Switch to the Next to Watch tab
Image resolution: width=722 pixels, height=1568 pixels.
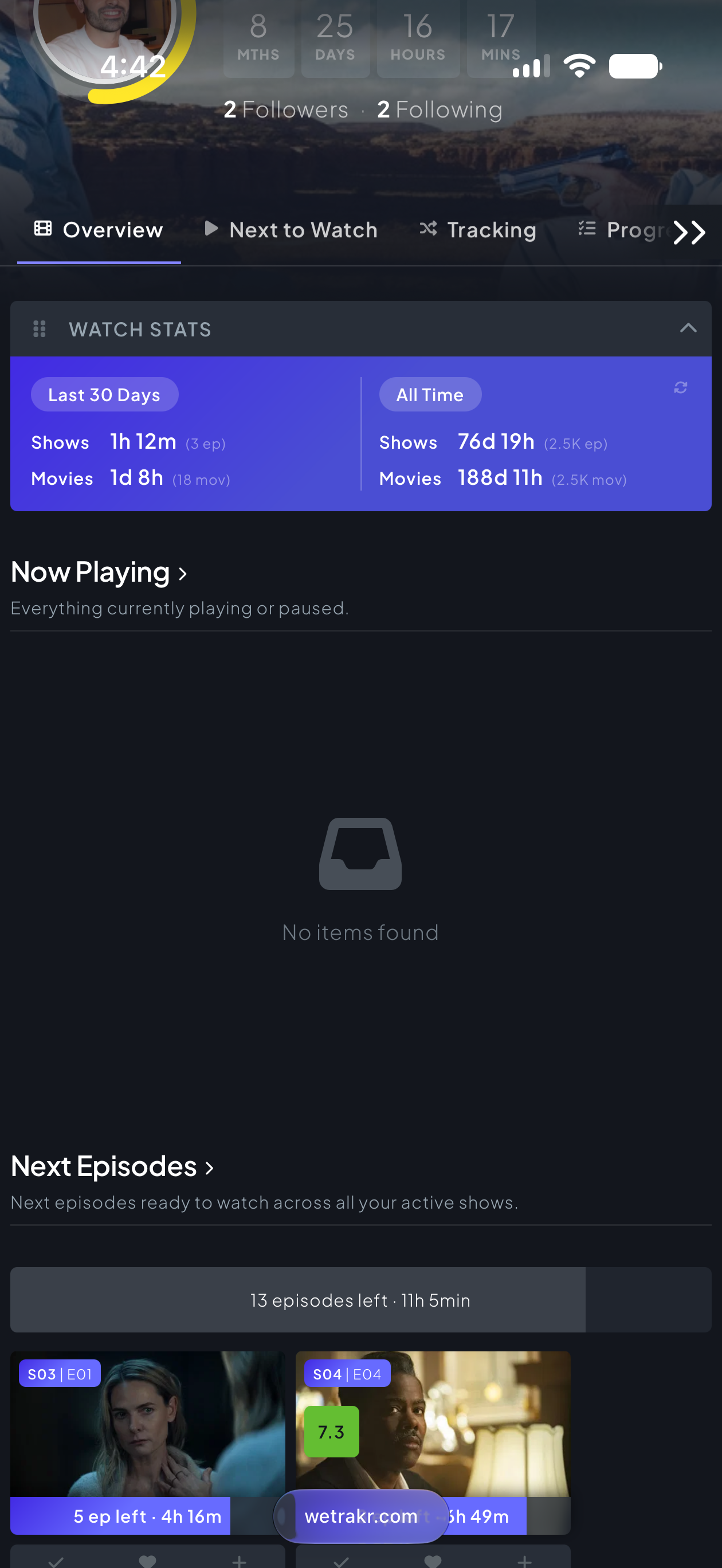tap(291, 230)
